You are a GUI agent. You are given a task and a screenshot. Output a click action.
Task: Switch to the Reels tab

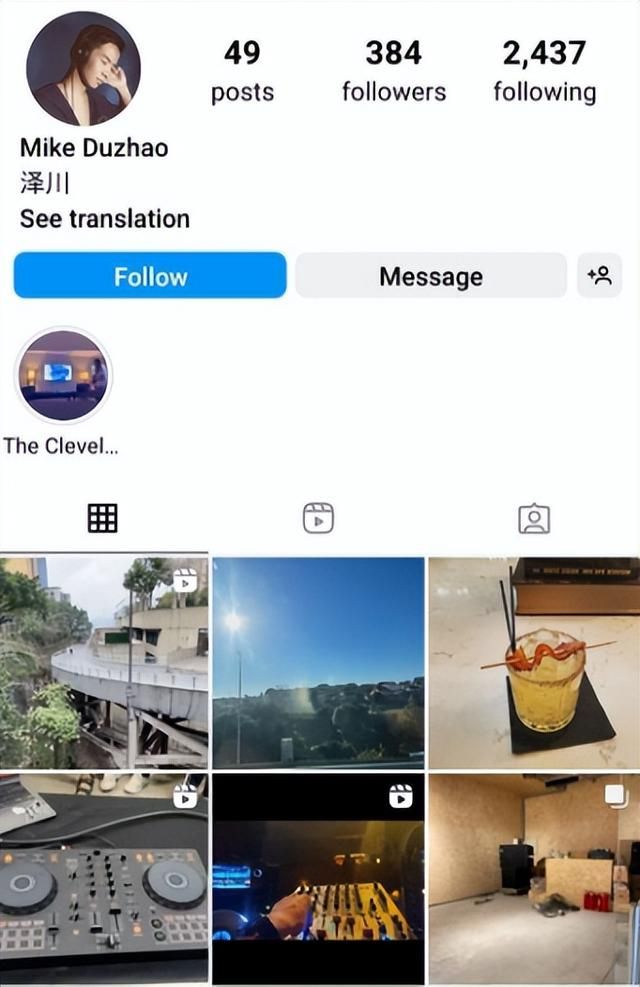tap(318, 518)
